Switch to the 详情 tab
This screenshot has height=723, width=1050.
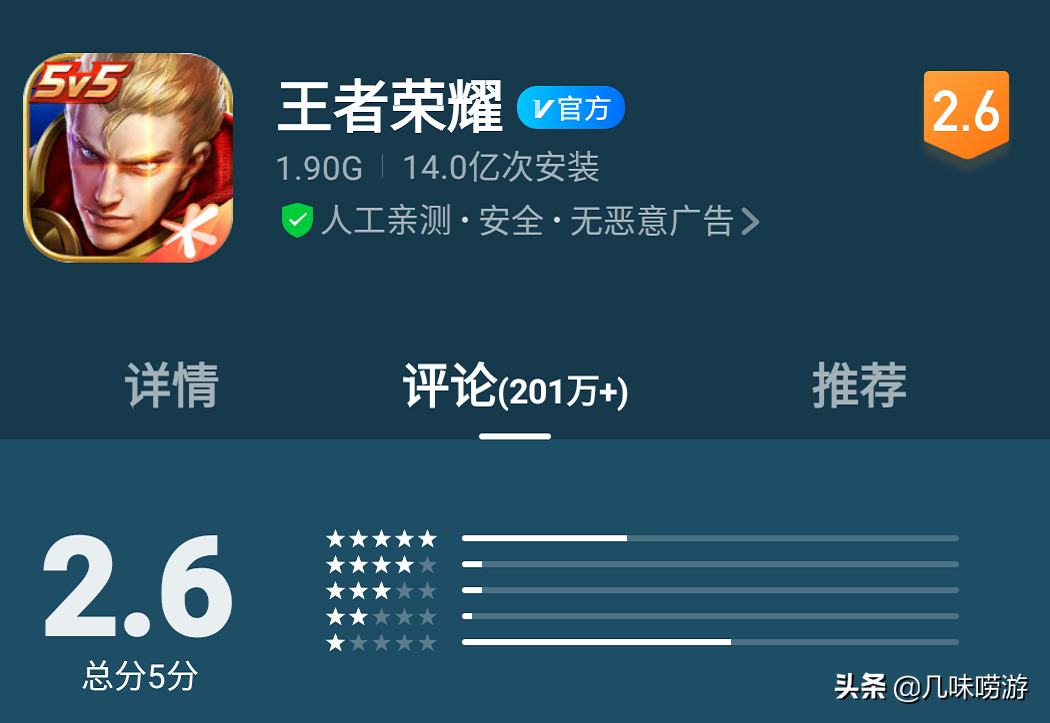coord(172,386)
